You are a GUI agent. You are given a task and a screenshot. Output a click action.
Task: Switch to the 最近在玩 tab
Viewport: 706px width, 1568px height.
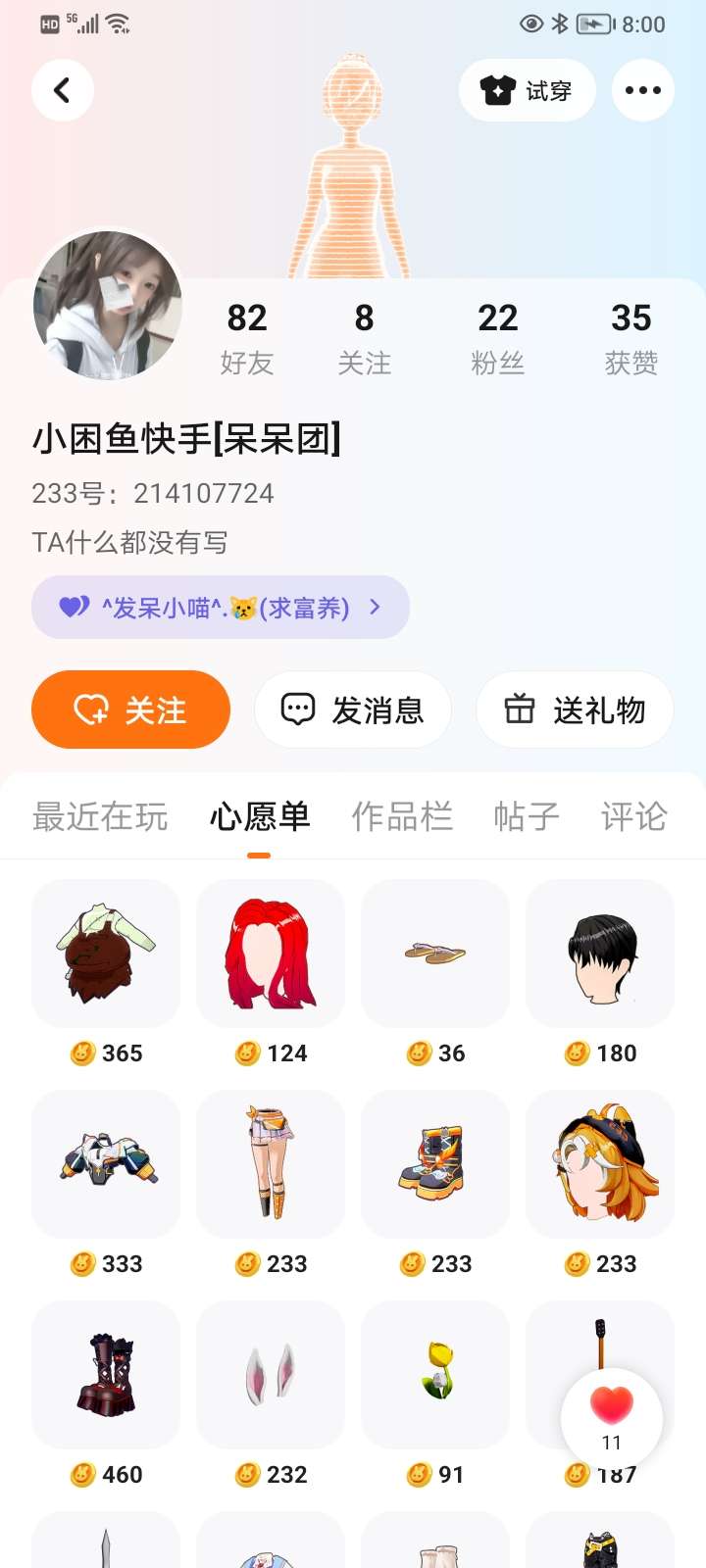pos(100,816)
